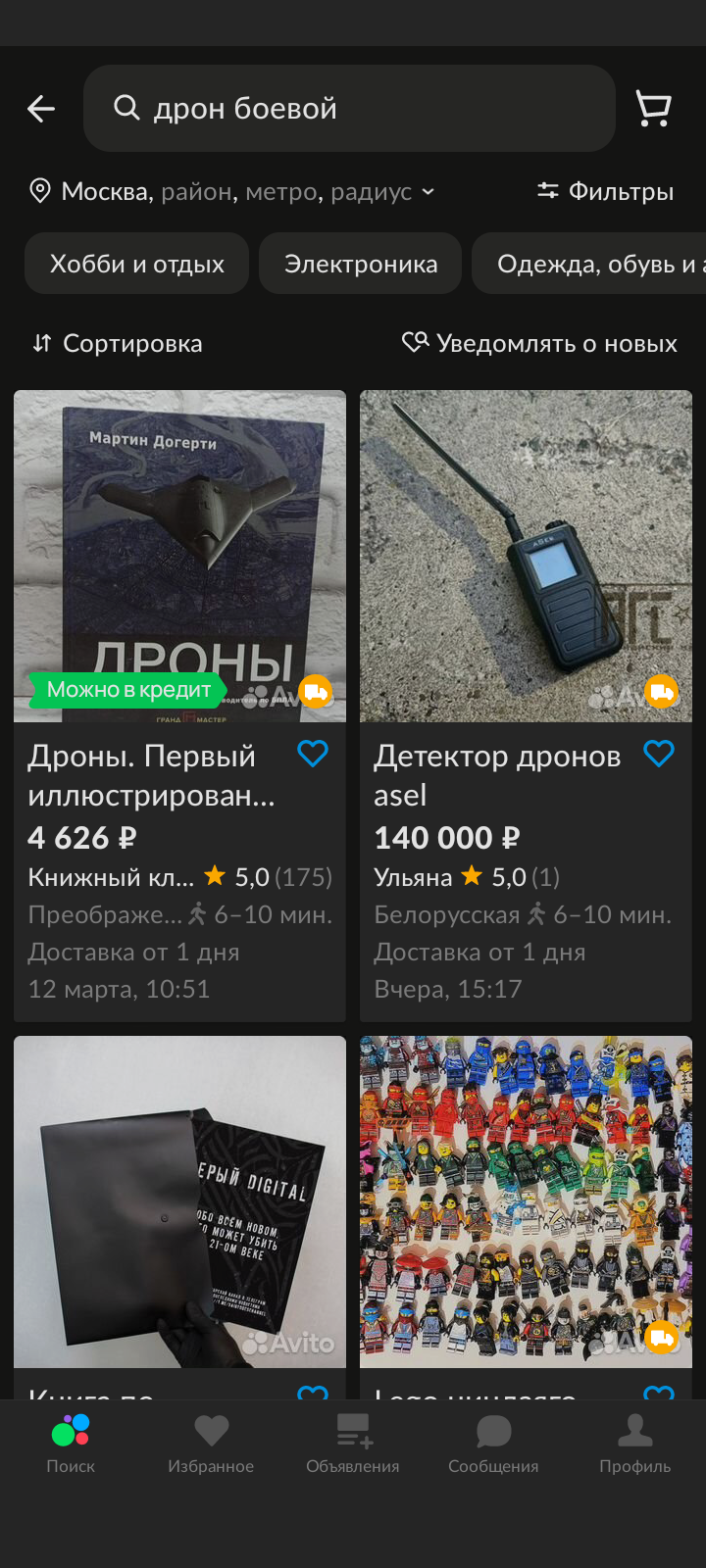Favorite the 'Детектор дронов asel' listing
Viewport: 706px width, 1568px height.
tap(659, 754)
